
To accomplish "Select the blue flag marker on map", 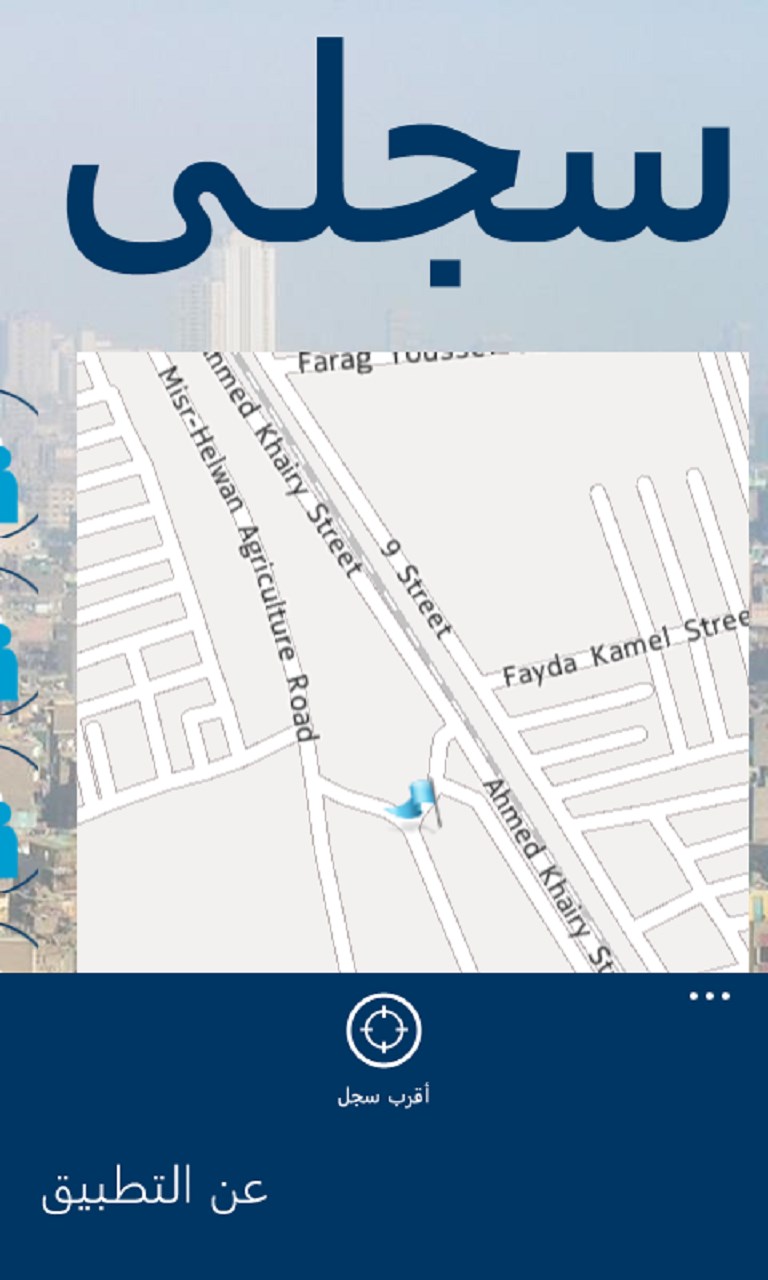I will click(415, 803).
